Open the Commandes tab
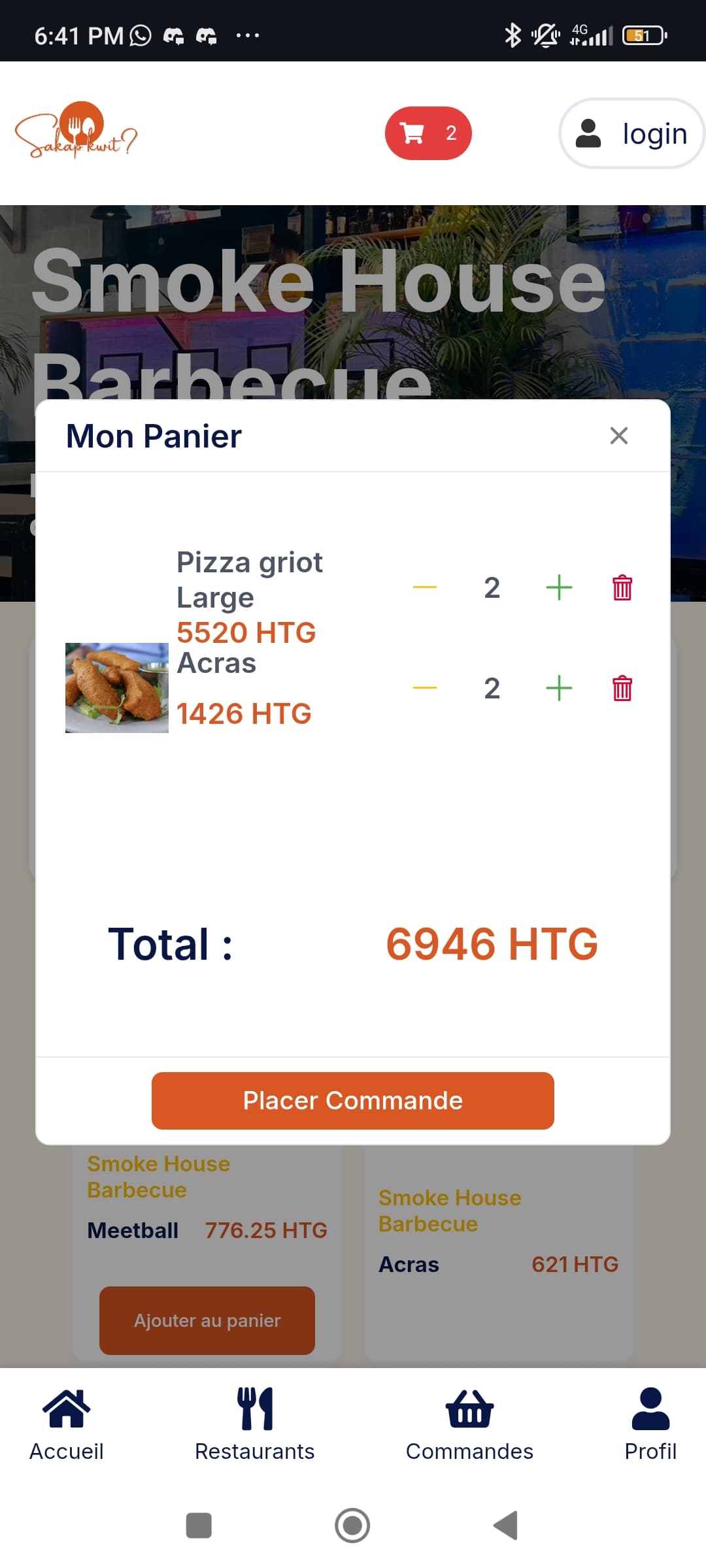The image size is (706, 1568). [x=469, y=1424]
